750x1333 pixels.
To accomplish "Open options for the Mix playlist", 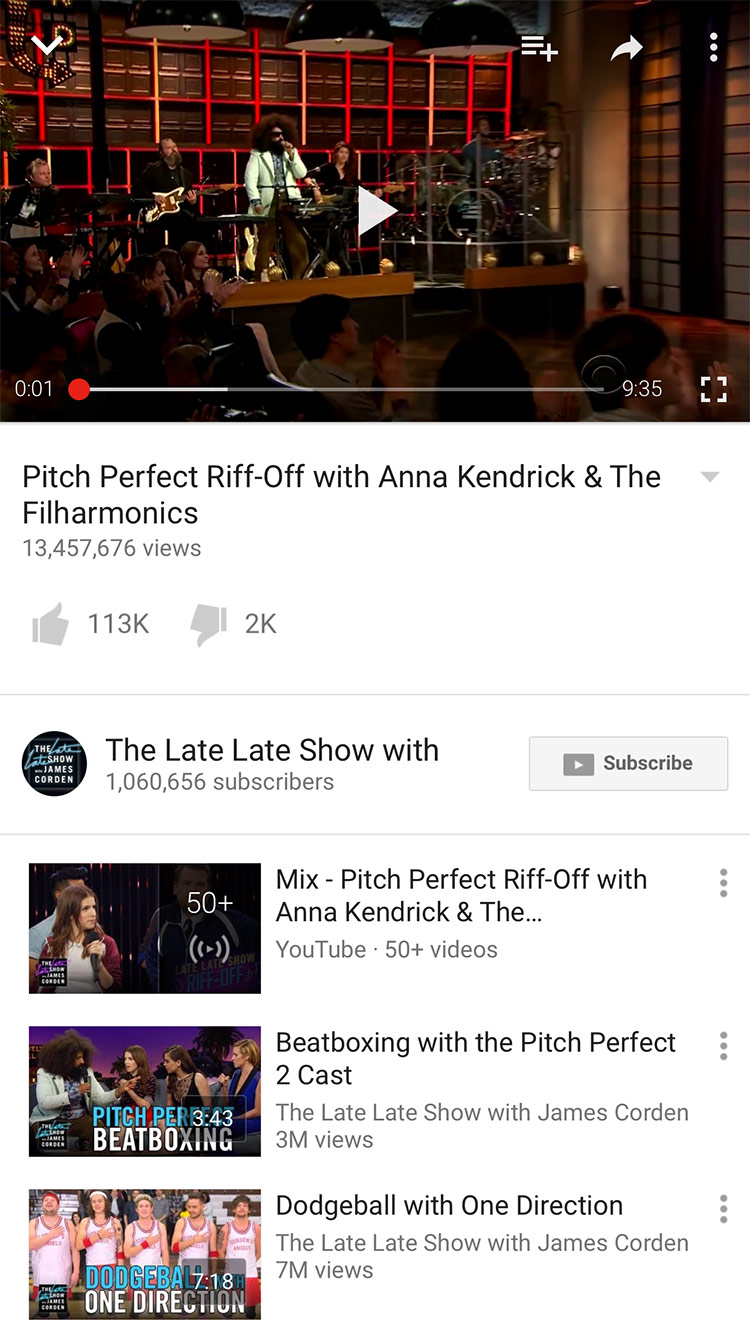I will click(723, 883).
